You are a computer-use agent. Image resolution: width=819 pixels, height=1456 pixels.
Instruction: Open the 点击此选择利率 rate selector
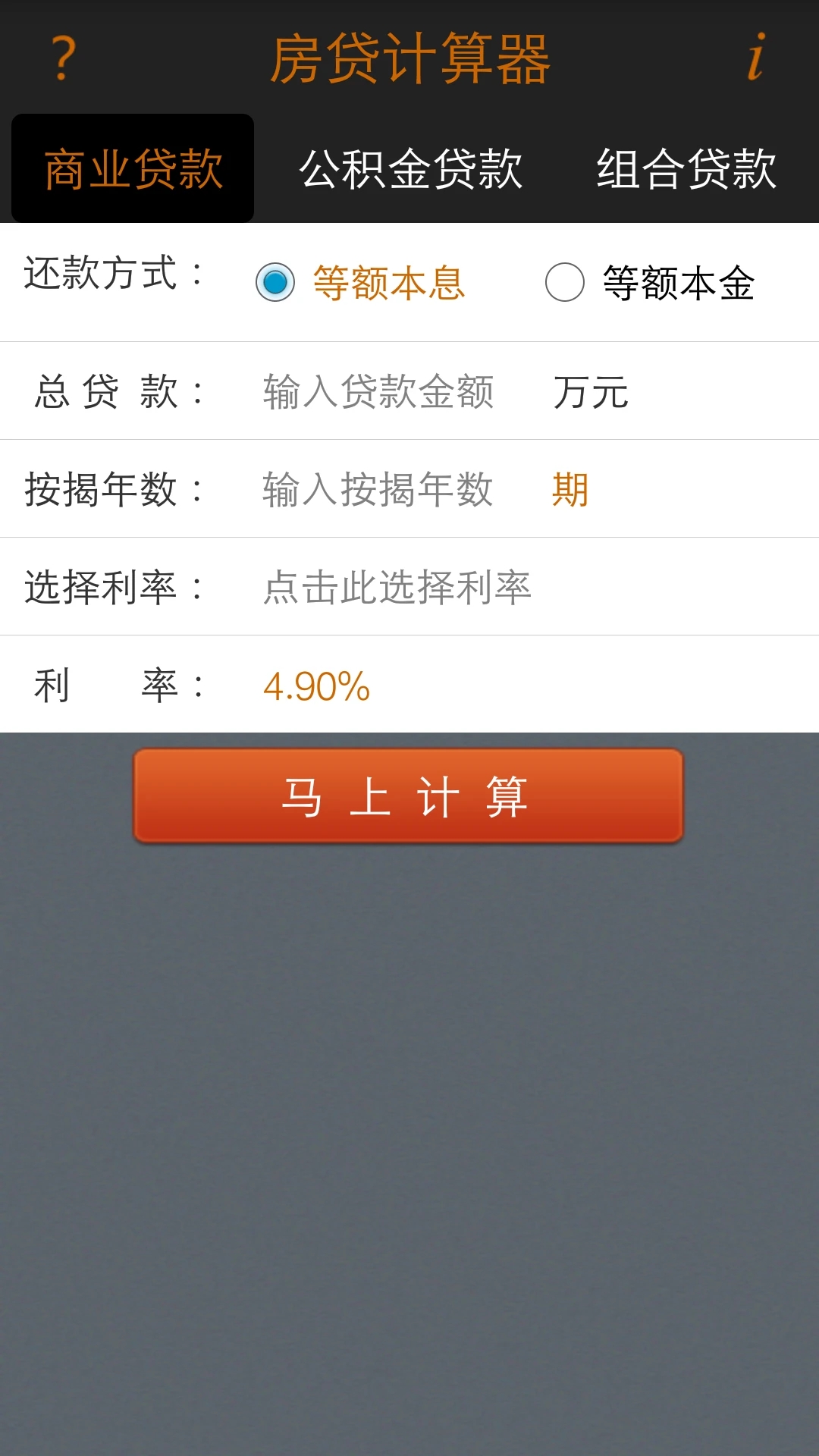397,587
